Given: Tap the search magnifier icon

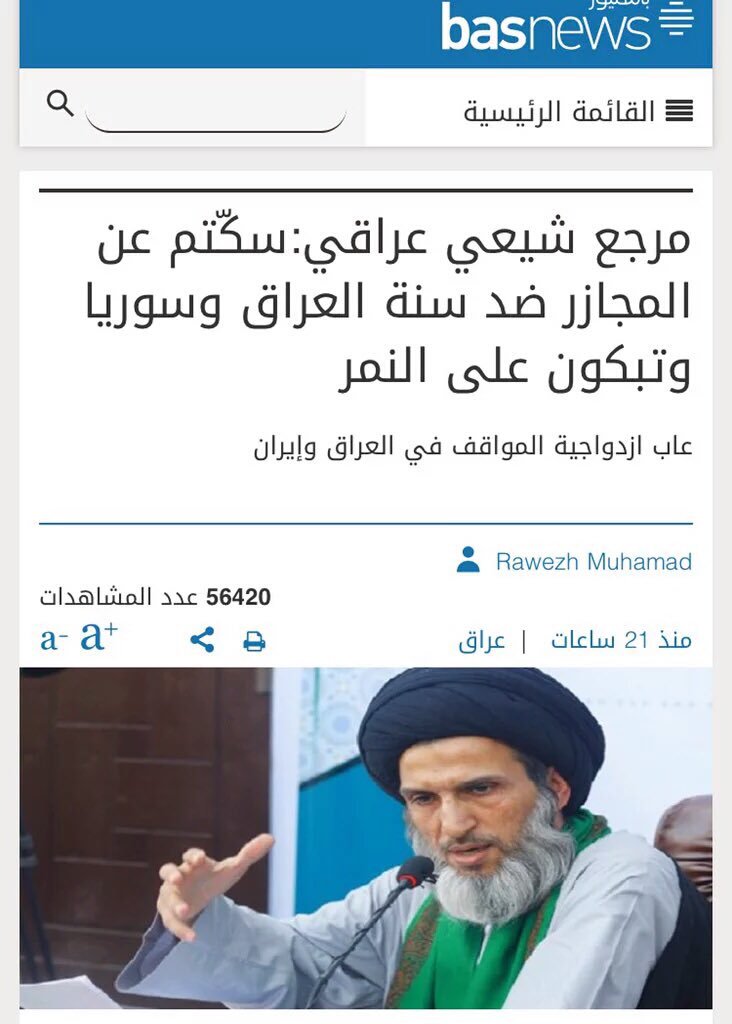Looking at the screenshot, I should (x=60, y=103).
